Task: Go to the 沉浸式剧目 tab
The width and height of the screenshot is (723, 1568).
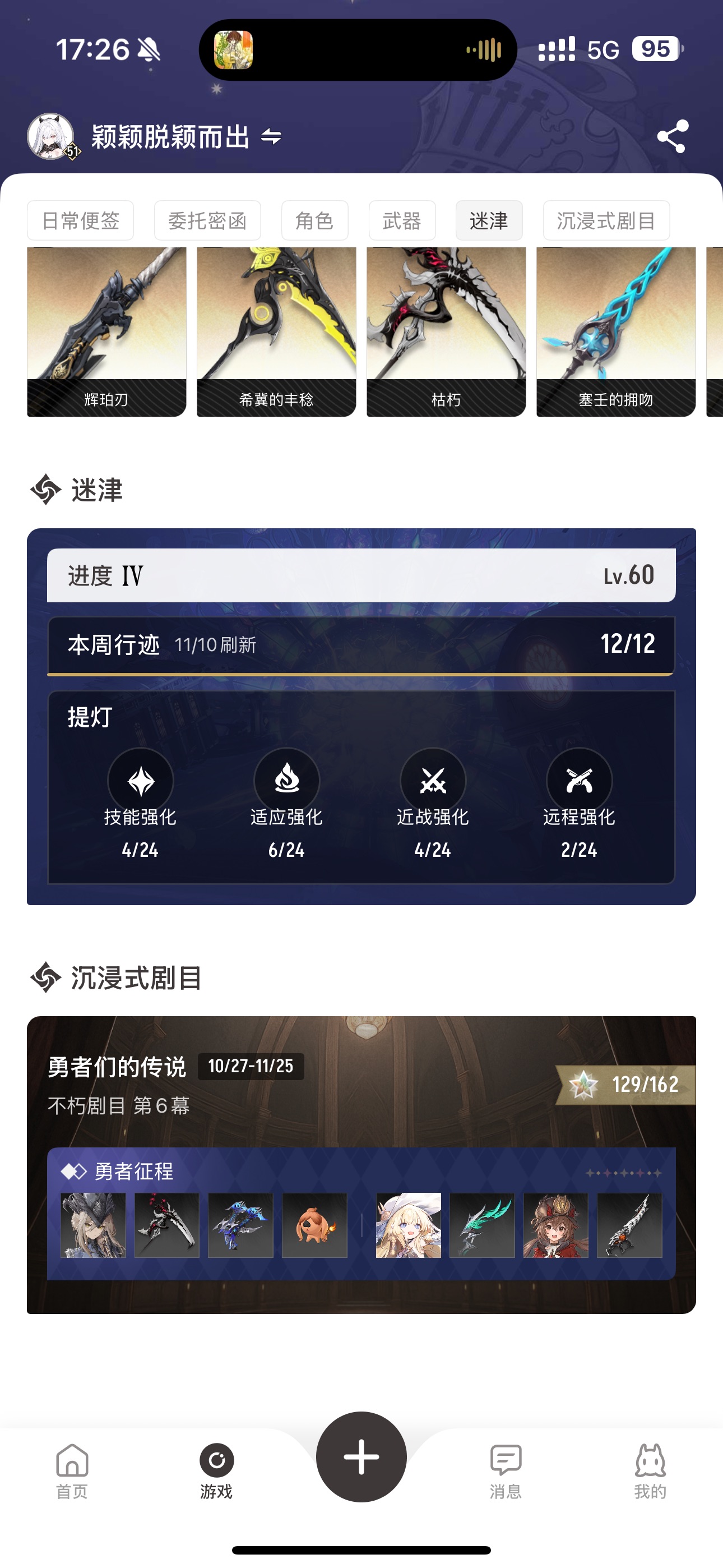Action: (606, 220)
